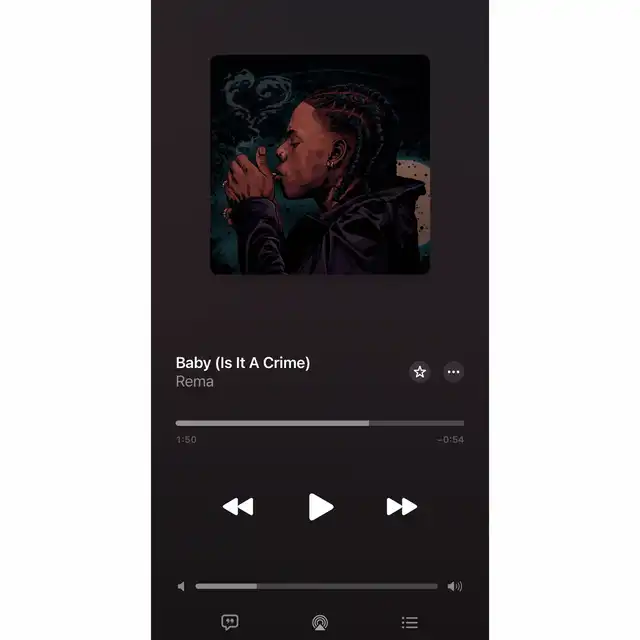Open the more options menu

tap(454, 372)
